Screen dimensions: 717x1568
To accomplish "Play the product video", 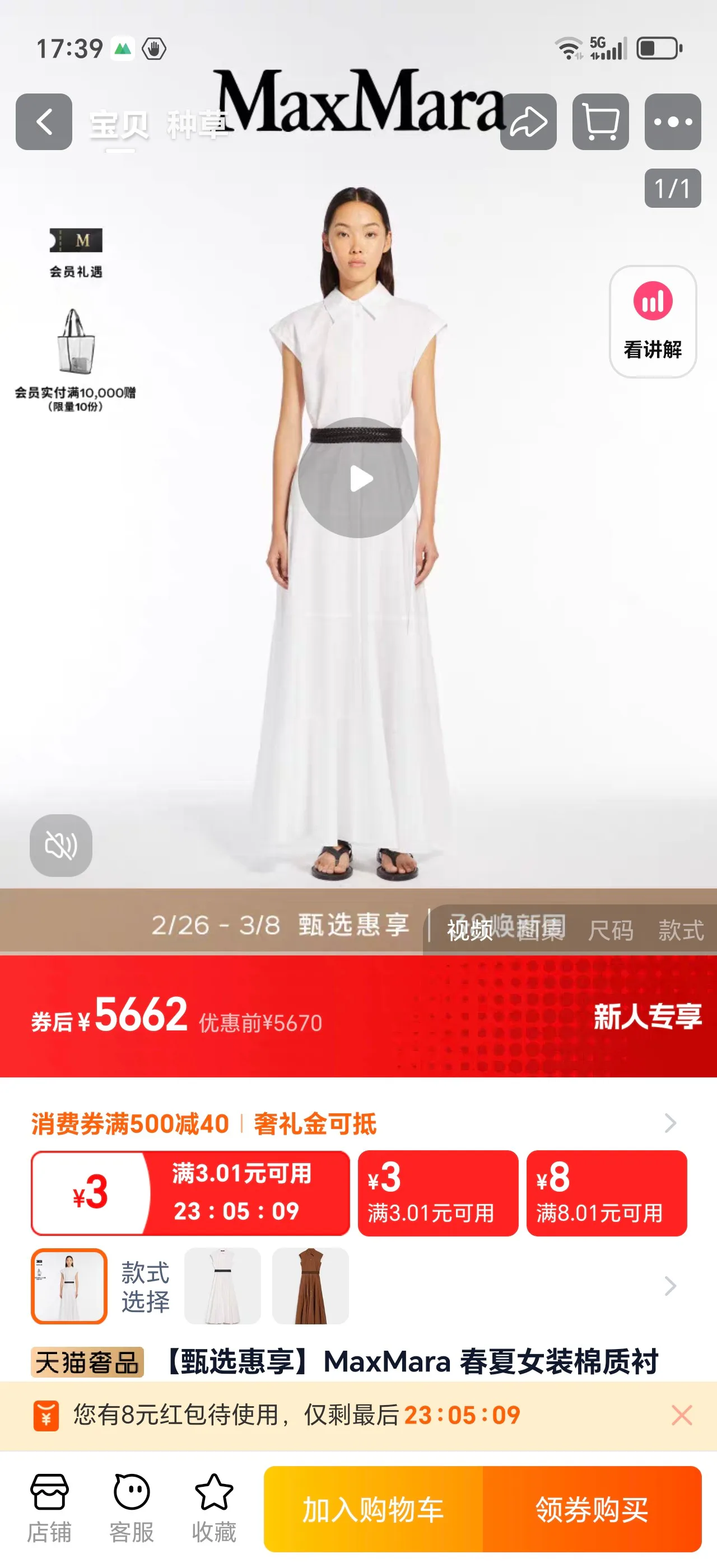I will [358, 478].
